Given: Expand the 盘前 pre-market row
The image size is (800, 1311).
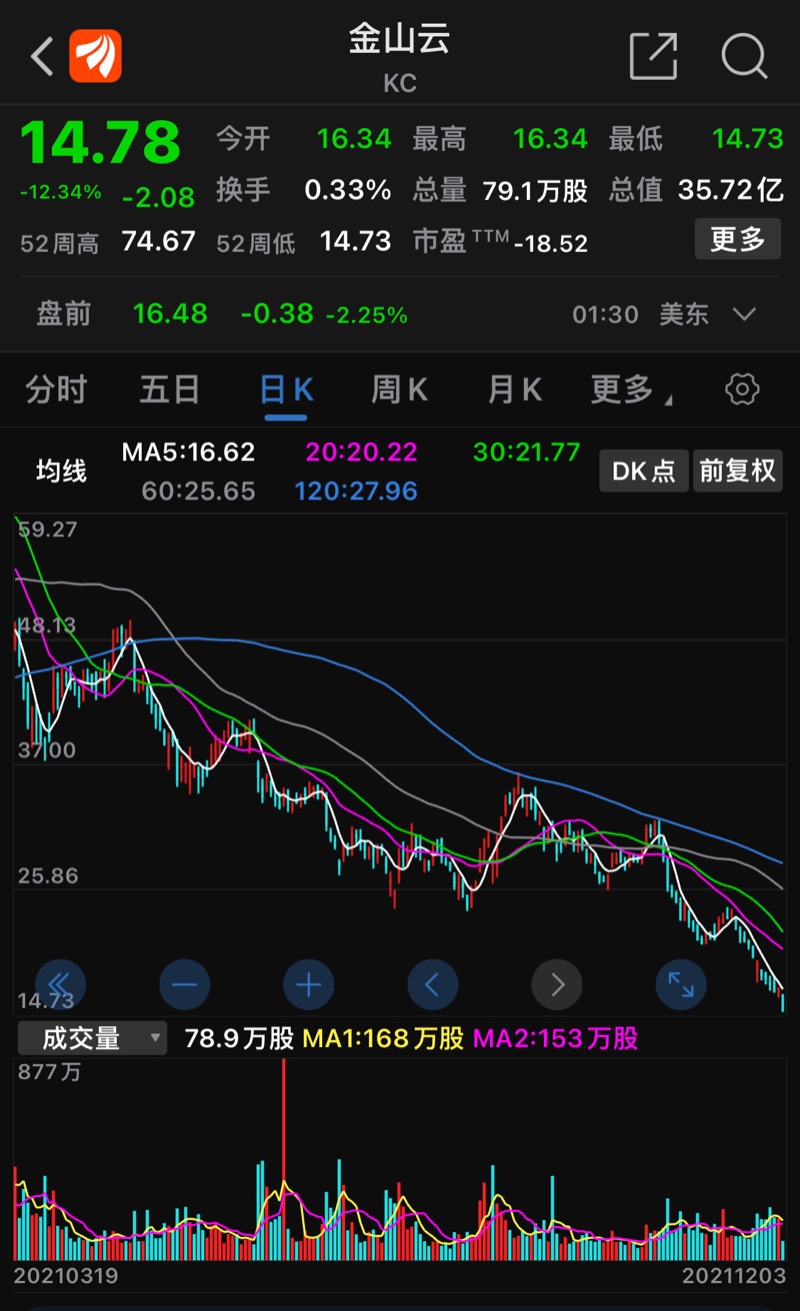Looking at the screenshot, I should pyautogui.click(x=744, y=314).
